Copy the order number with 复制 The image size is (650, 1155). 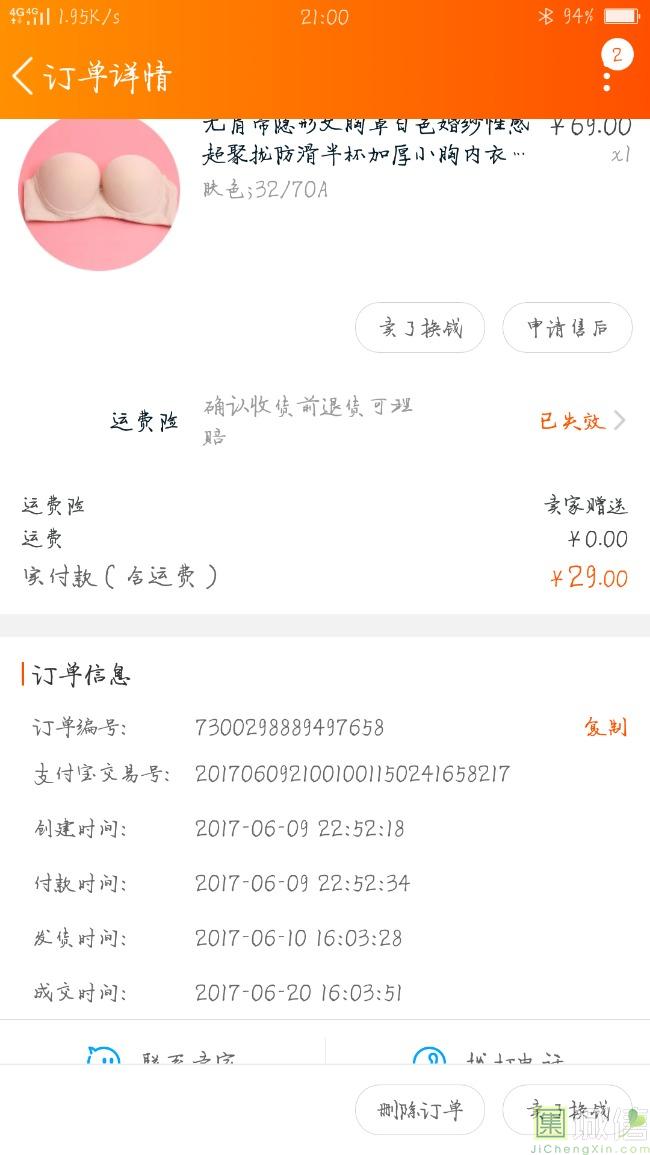pyautogui.click(x=605, y=727)
